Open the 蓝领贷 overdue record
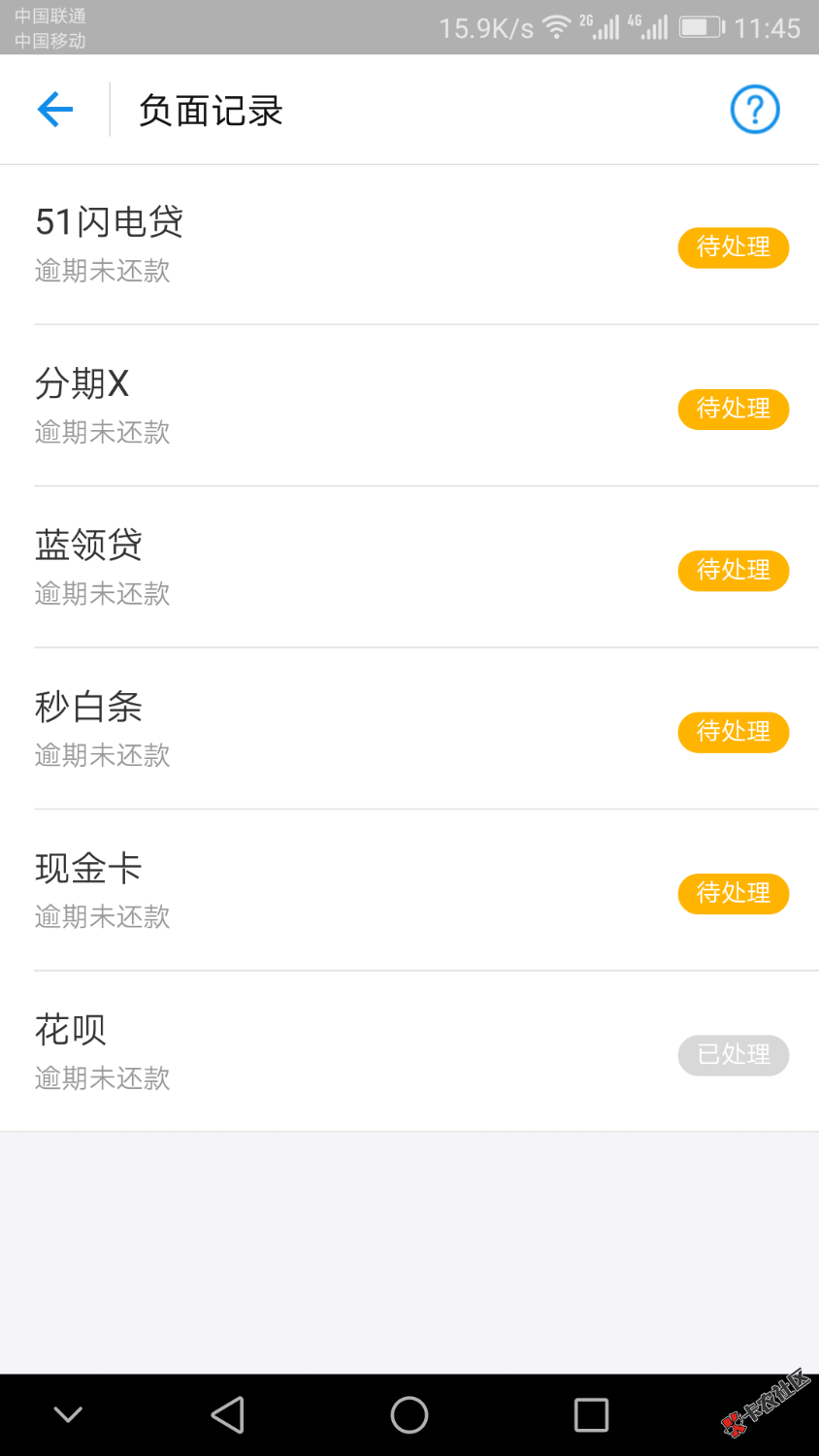Screen dimensions: 819x1456 [x=291, y=568]
